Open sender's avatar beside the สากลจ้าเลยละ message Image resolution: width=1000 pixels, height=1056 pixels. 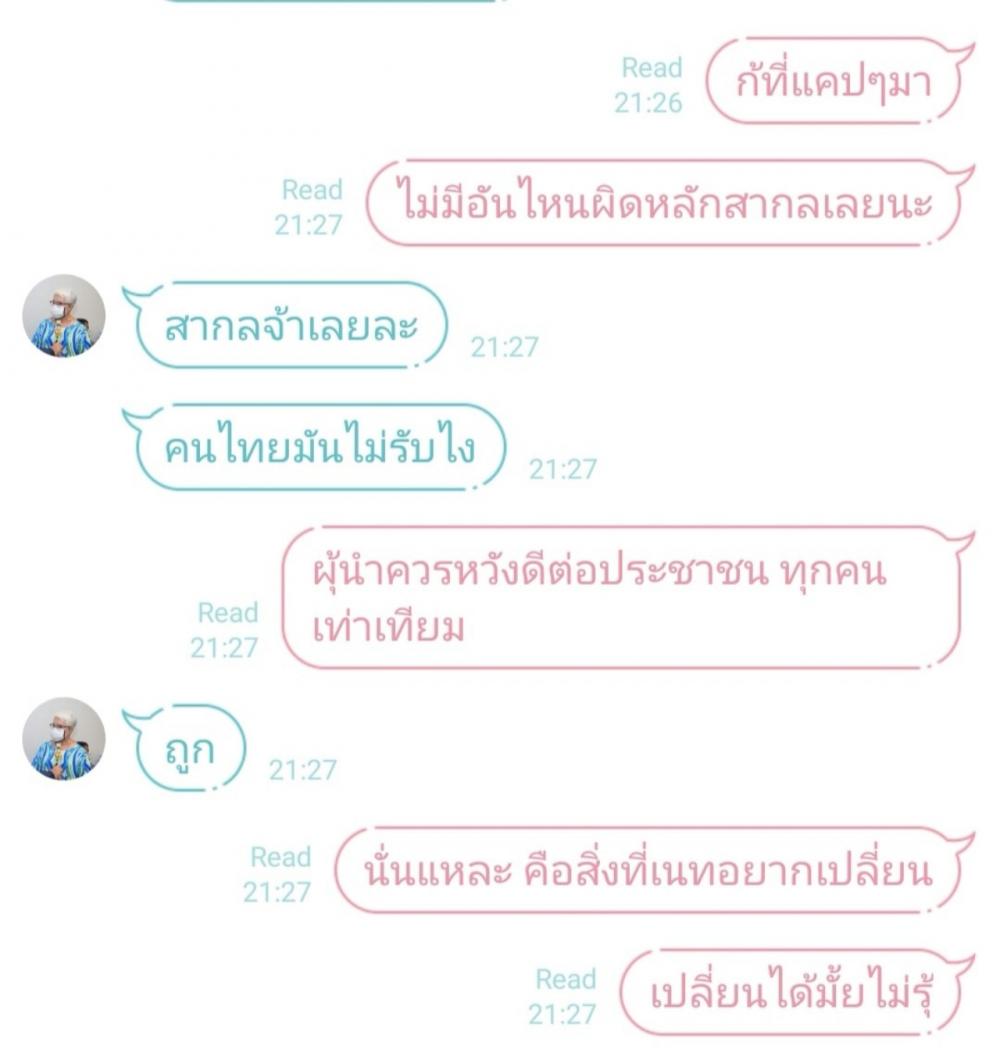click(x=64, y=316)
